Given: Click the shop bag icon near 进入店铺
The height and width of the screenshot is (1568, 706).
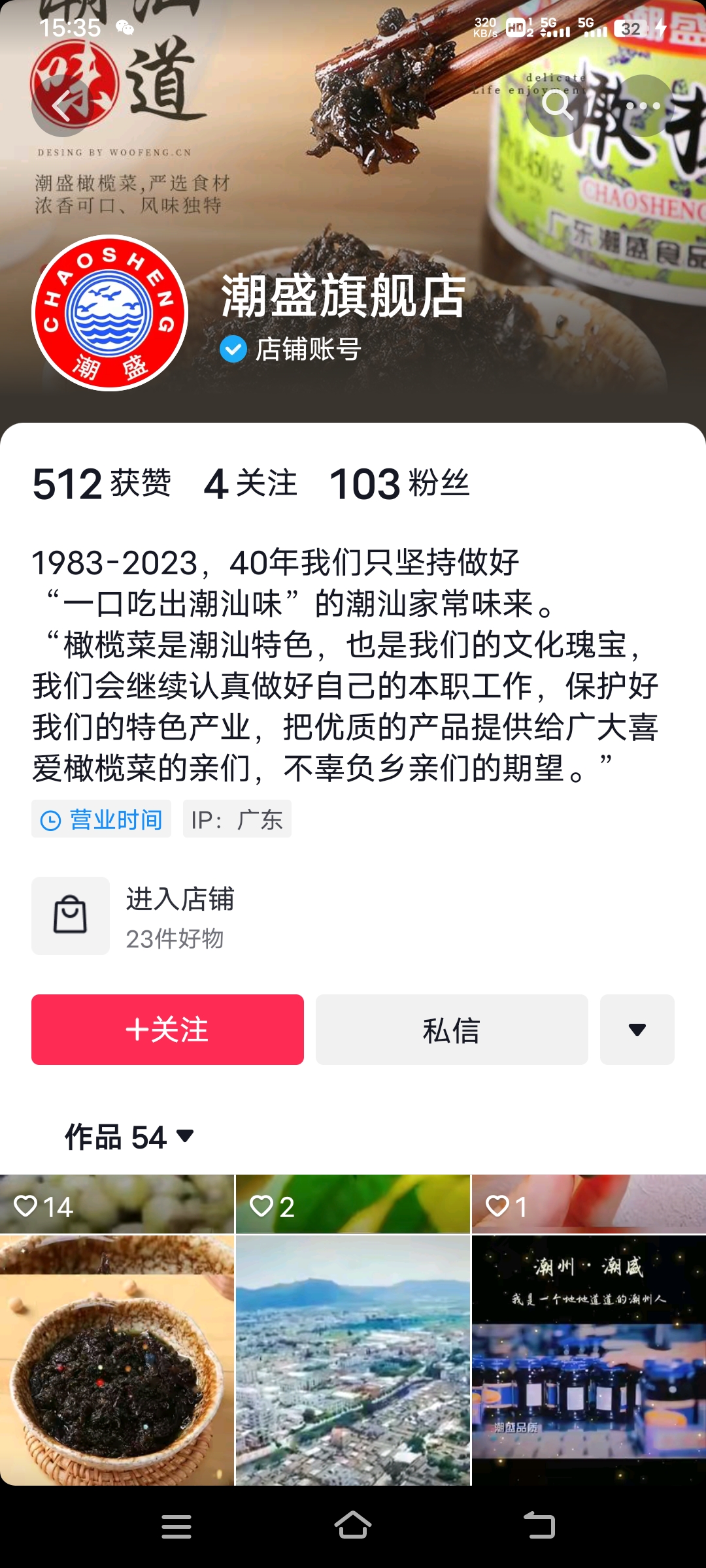Looking at the screenshot, I should click(71, 915).
